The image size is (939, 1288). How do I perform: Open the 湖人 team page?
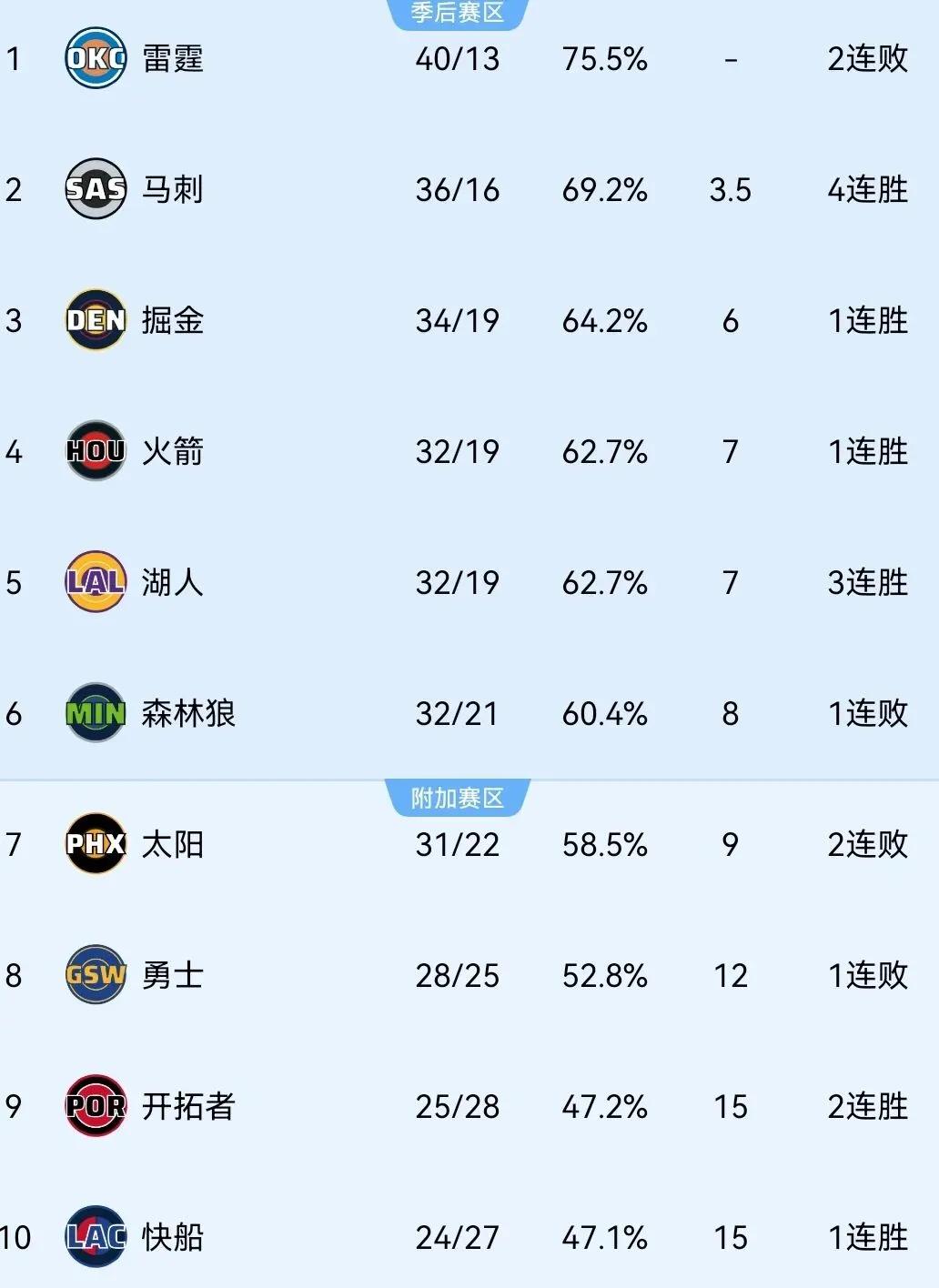coord(172,583)
